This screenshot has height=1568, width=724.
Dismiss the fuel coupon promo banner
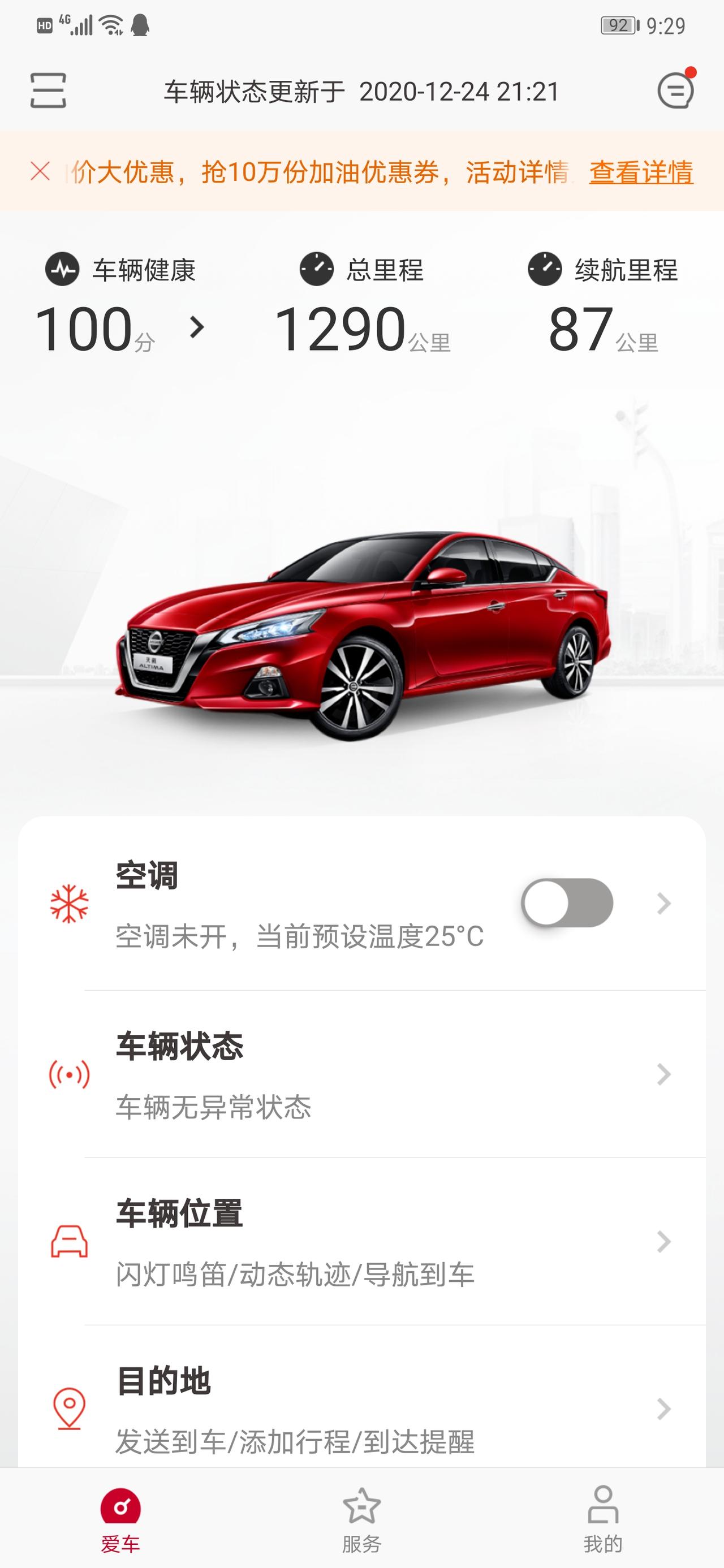(40, 172)
